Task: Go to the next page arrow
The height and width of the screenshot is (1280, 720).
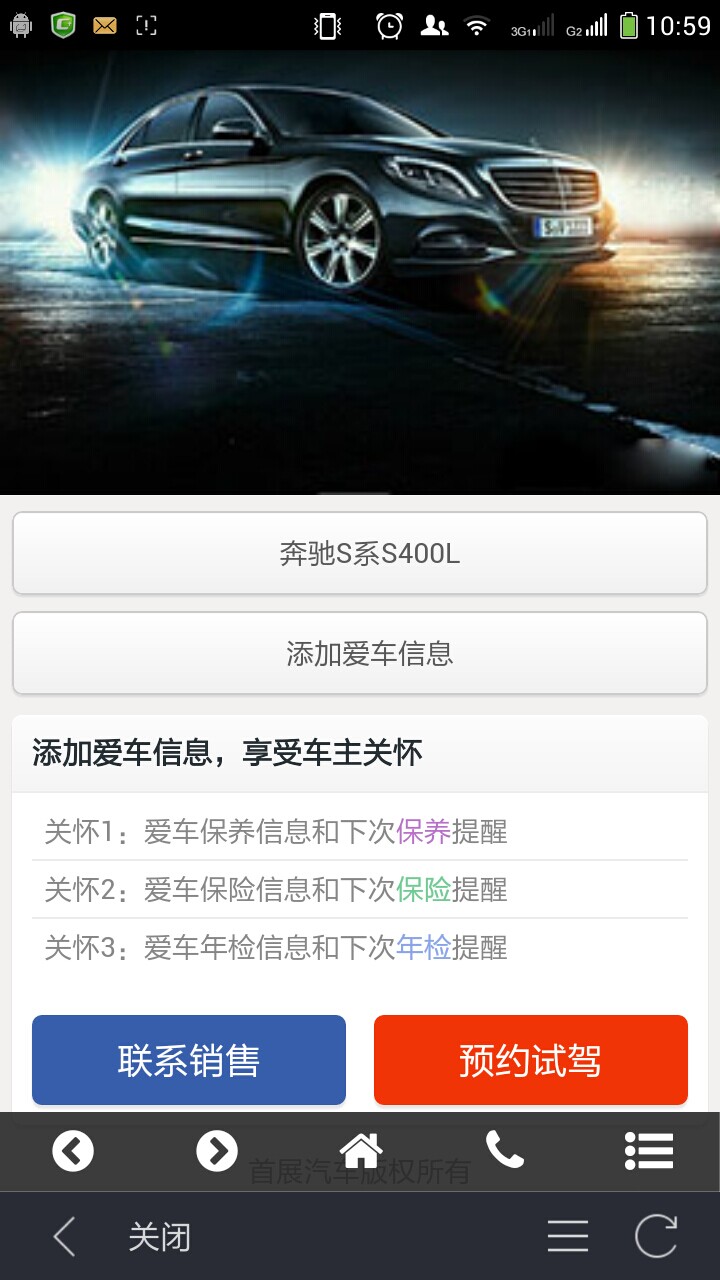Action: point(217,1151)
